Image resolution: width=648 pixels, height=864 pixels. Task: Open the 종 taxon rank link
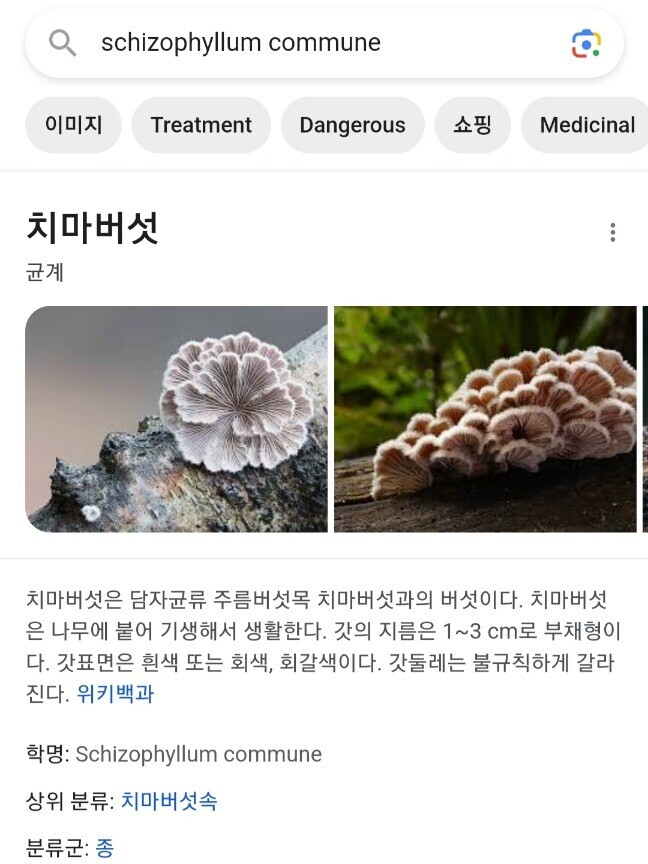(105, 849)
